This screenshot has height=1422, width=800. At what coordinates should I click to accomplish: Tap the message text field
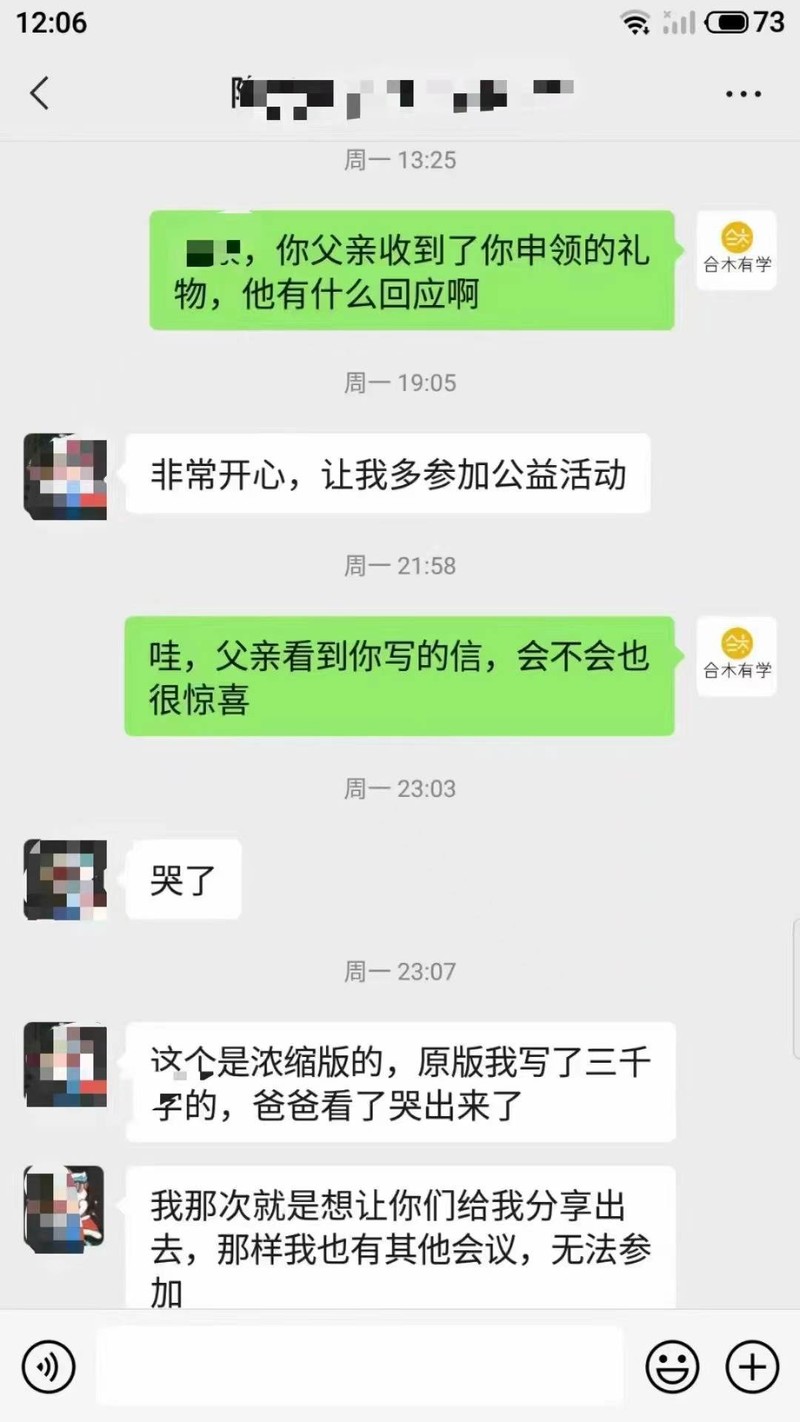pos(360,1365)
